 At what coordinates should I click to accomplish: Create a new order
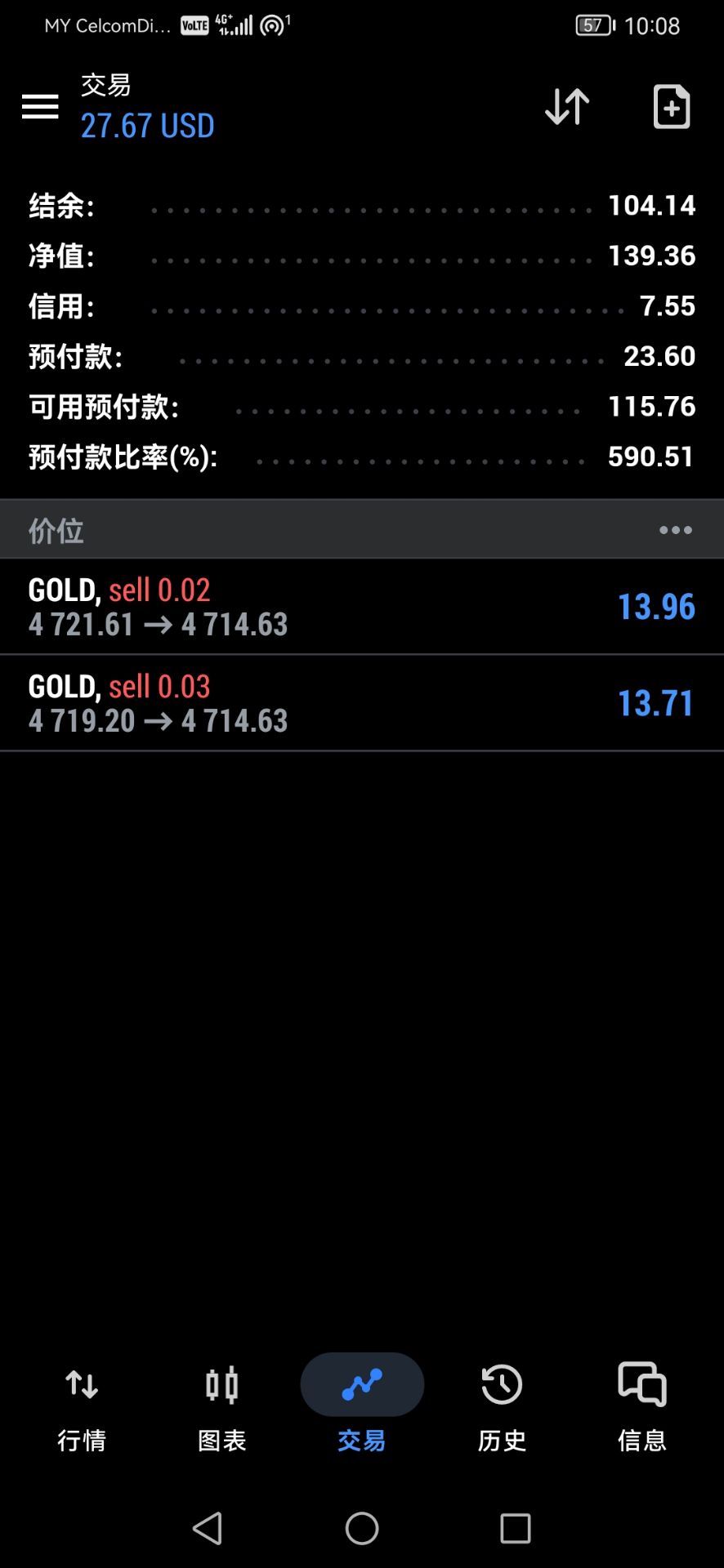[x=672, y=106]
